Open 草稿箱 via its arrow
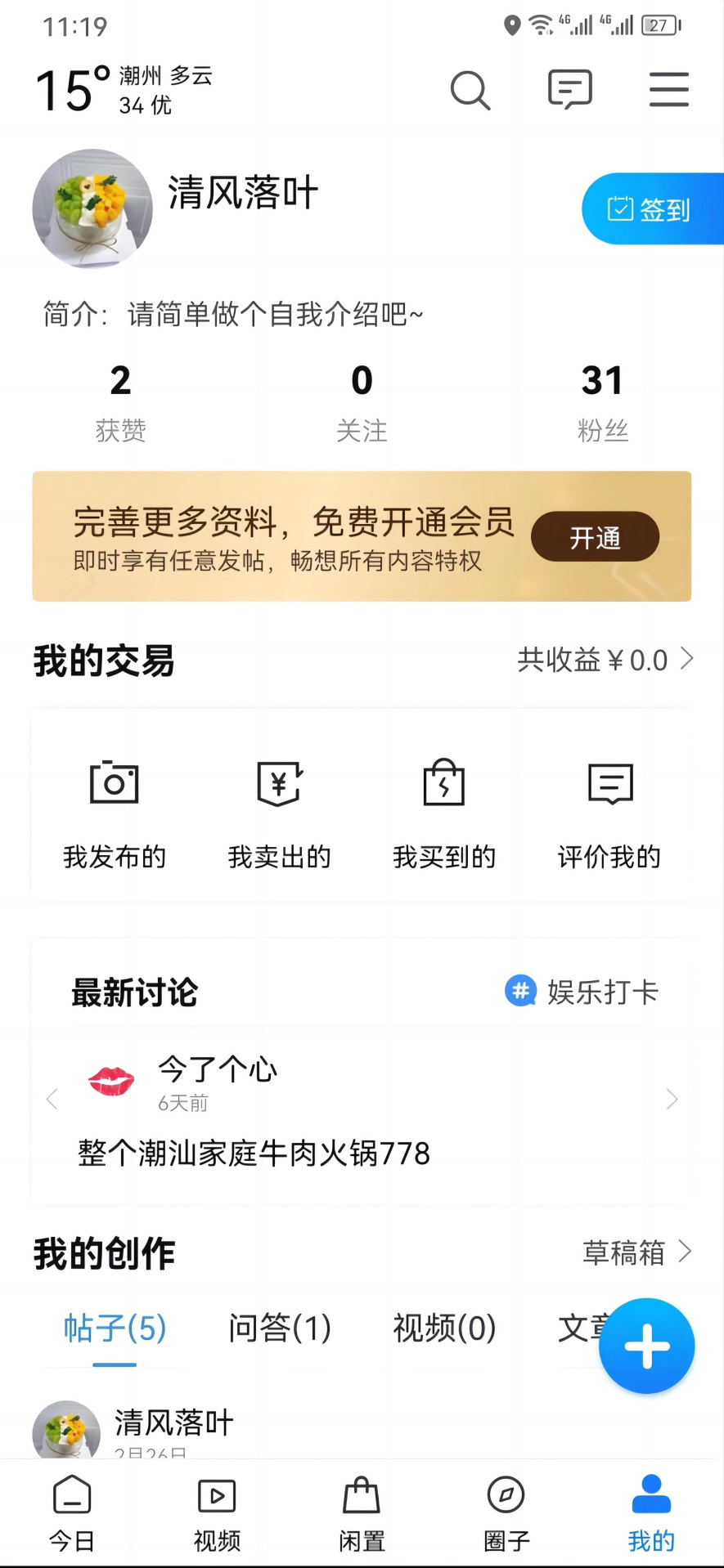The height and width of the screenshot is (1568, 724). point(687,1252)
